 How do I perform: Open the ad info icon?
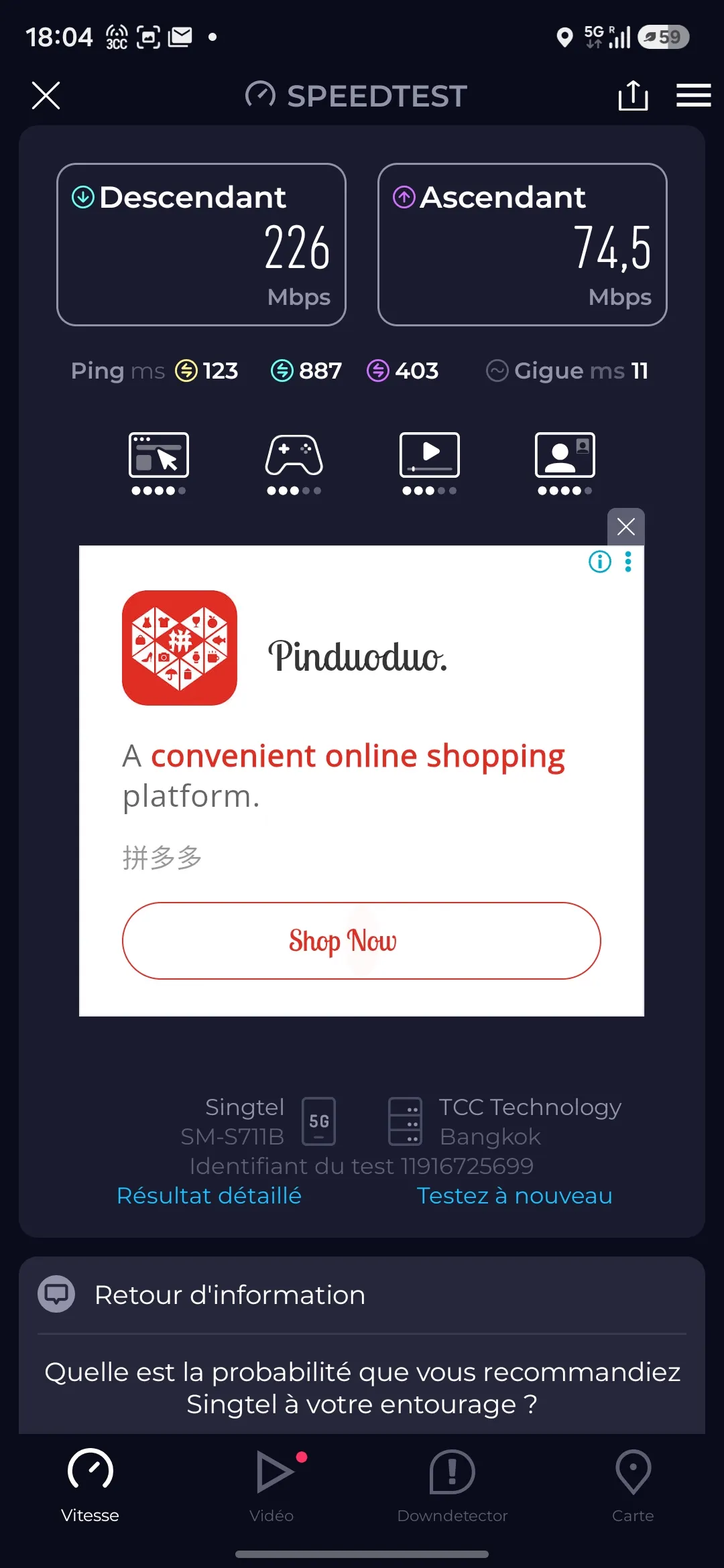600,562
